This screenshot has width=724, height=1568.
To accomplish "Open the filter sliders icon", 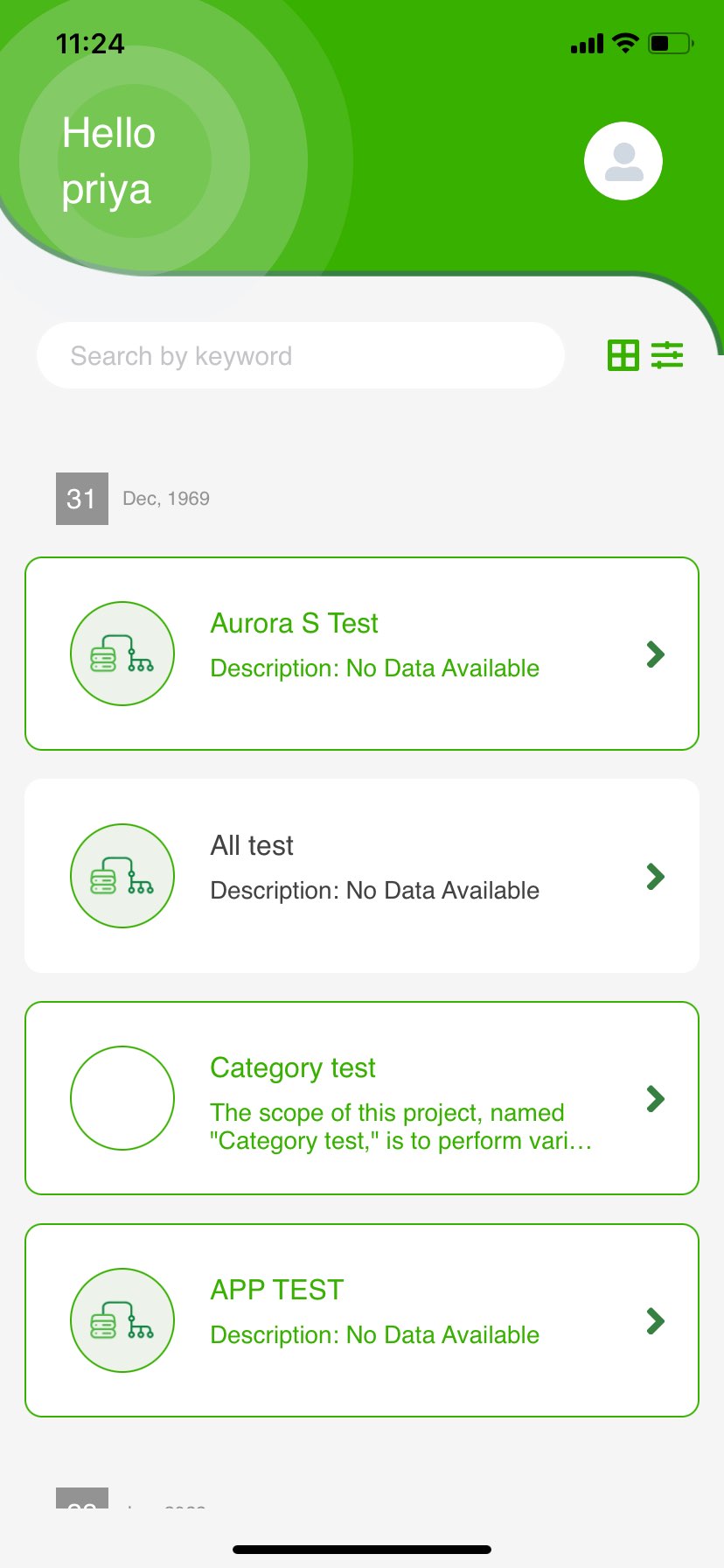I will coord(667,355).
